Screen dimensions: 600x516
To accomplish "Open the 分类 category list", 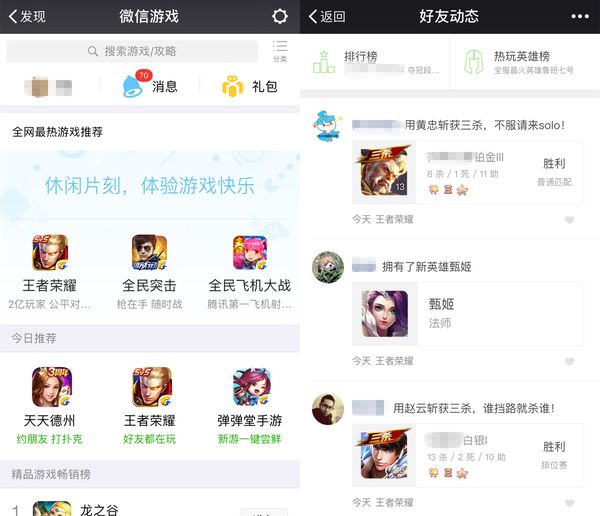I will (x=279, y=51).
